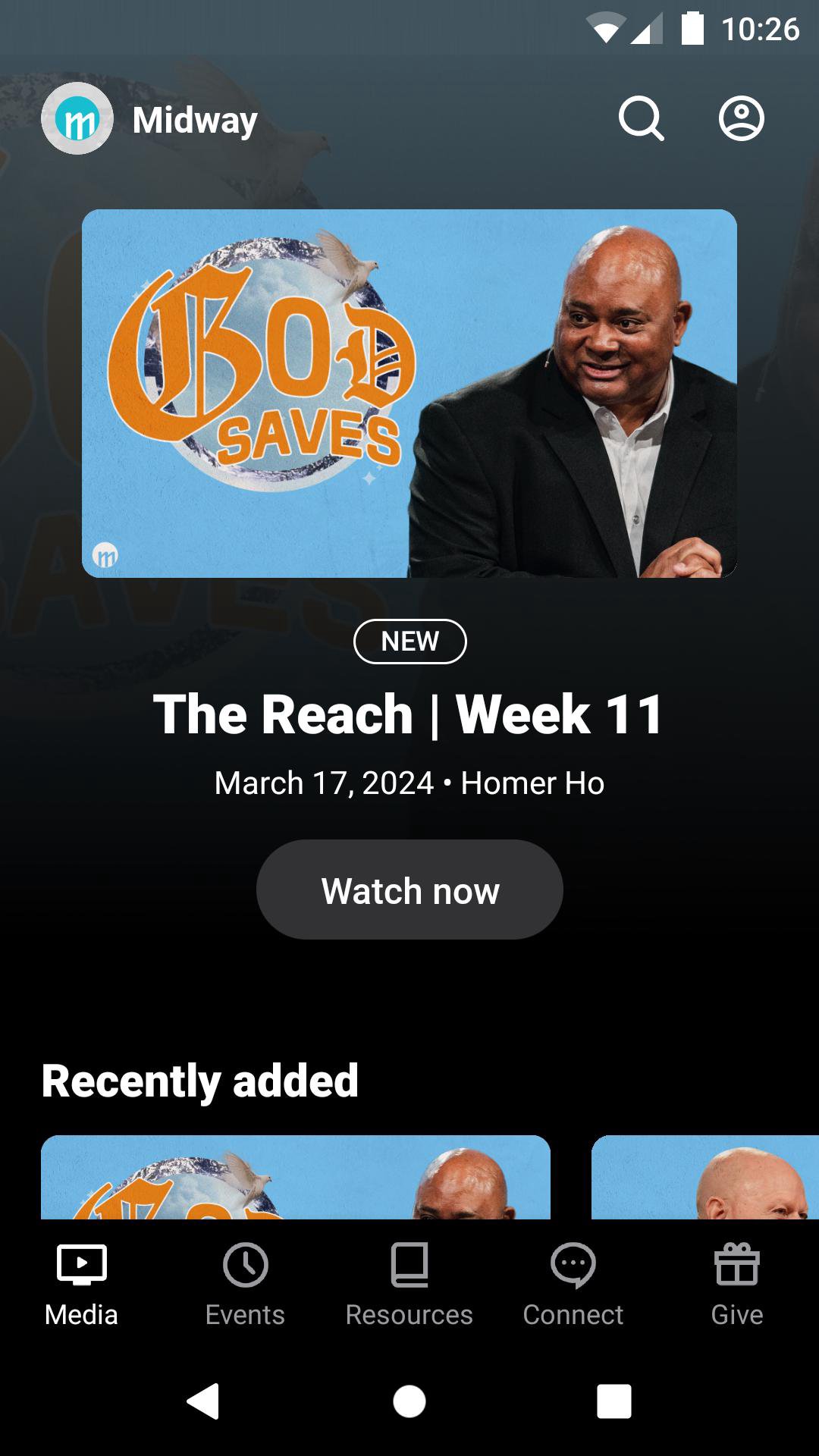Tap the Watch now button
Image resolution: width=819 pixels, height=1456 pixels.
tap(409, 890)
